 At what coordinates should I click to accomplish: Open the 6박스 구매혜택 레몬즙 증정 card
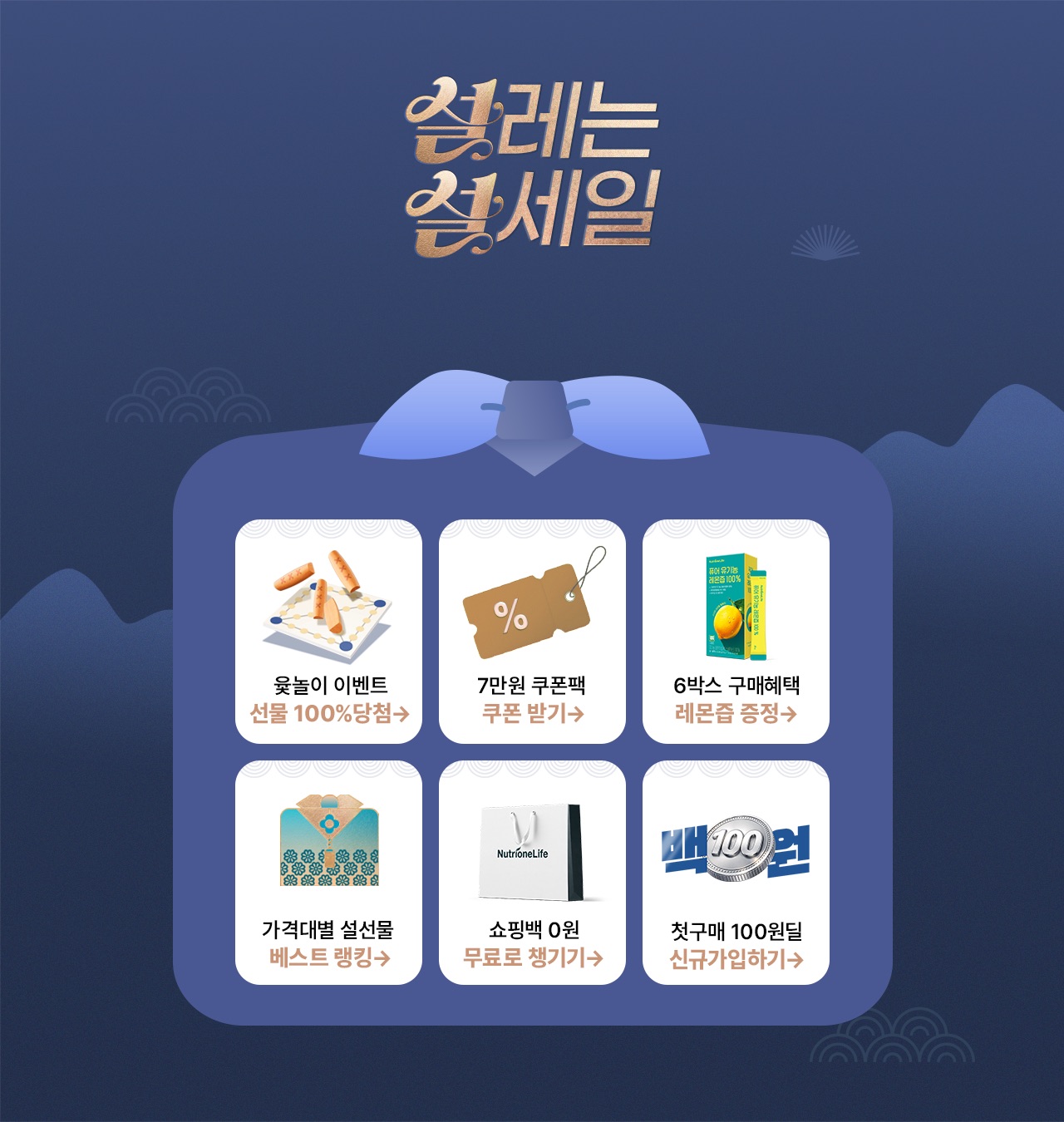click(x=736, y=632)
